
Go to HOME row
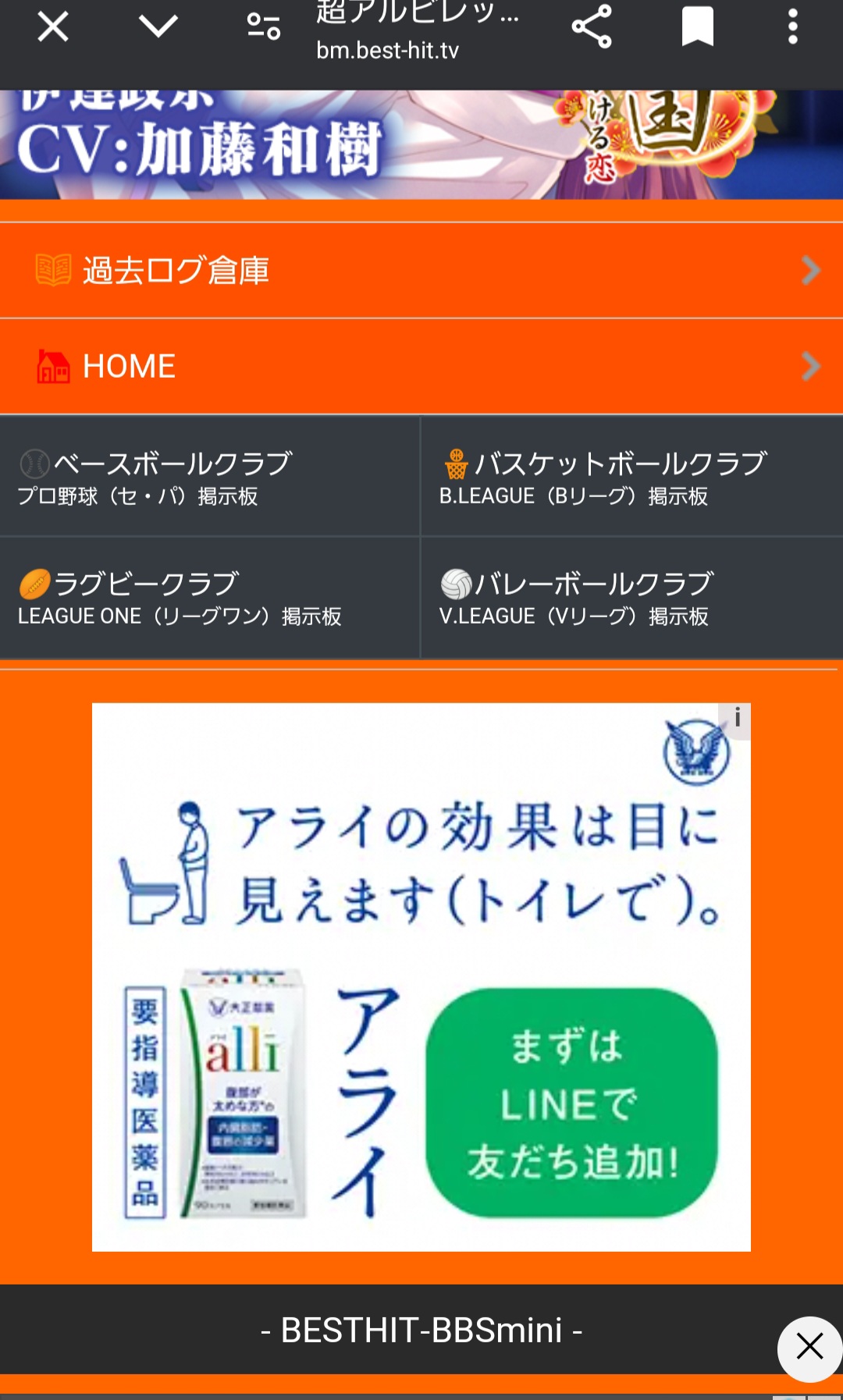point(421,366)
